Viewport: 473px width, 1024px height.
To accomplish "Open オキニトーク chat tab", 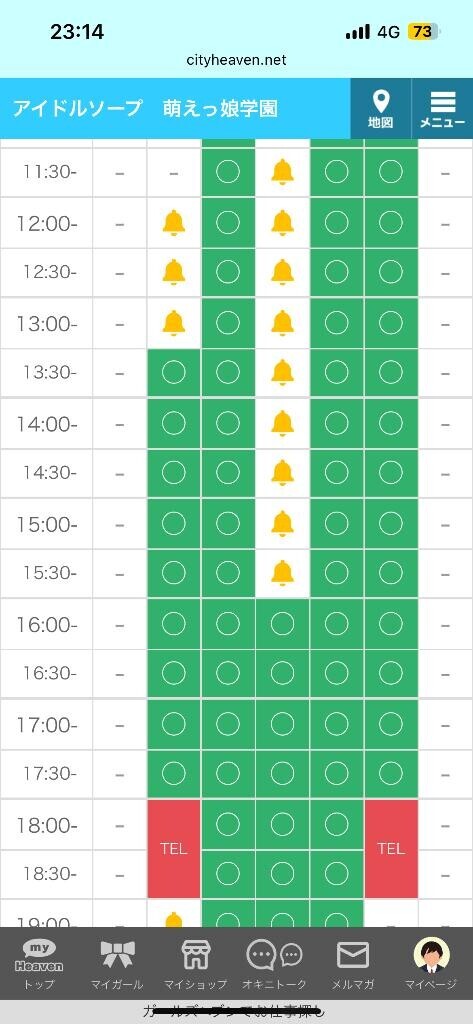I will click(274, 965).
